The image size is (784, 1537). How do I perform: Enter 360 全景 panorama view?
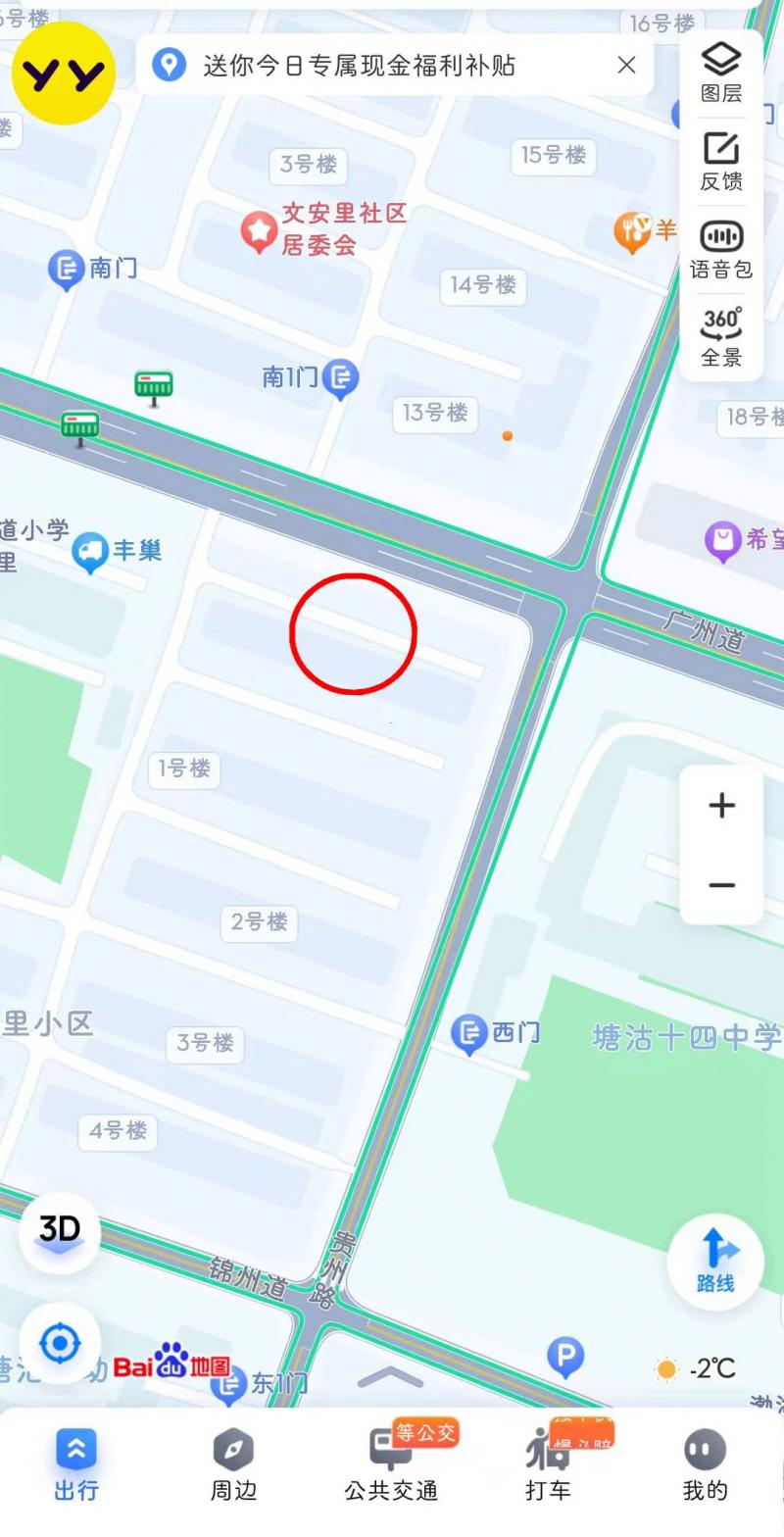coord(721,336)
